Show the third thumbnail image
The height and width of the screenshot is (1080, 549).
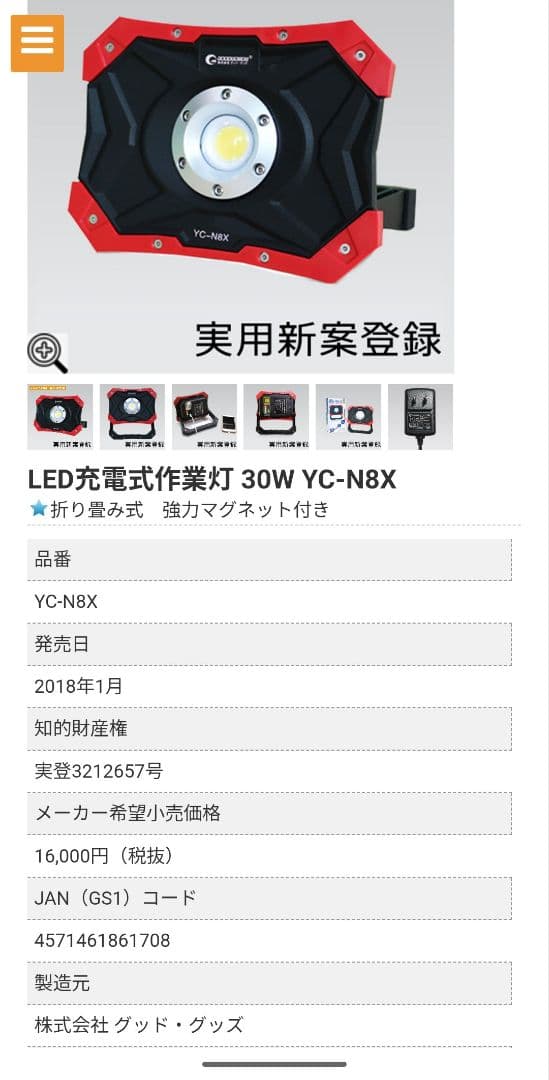(x=204, y=417)
